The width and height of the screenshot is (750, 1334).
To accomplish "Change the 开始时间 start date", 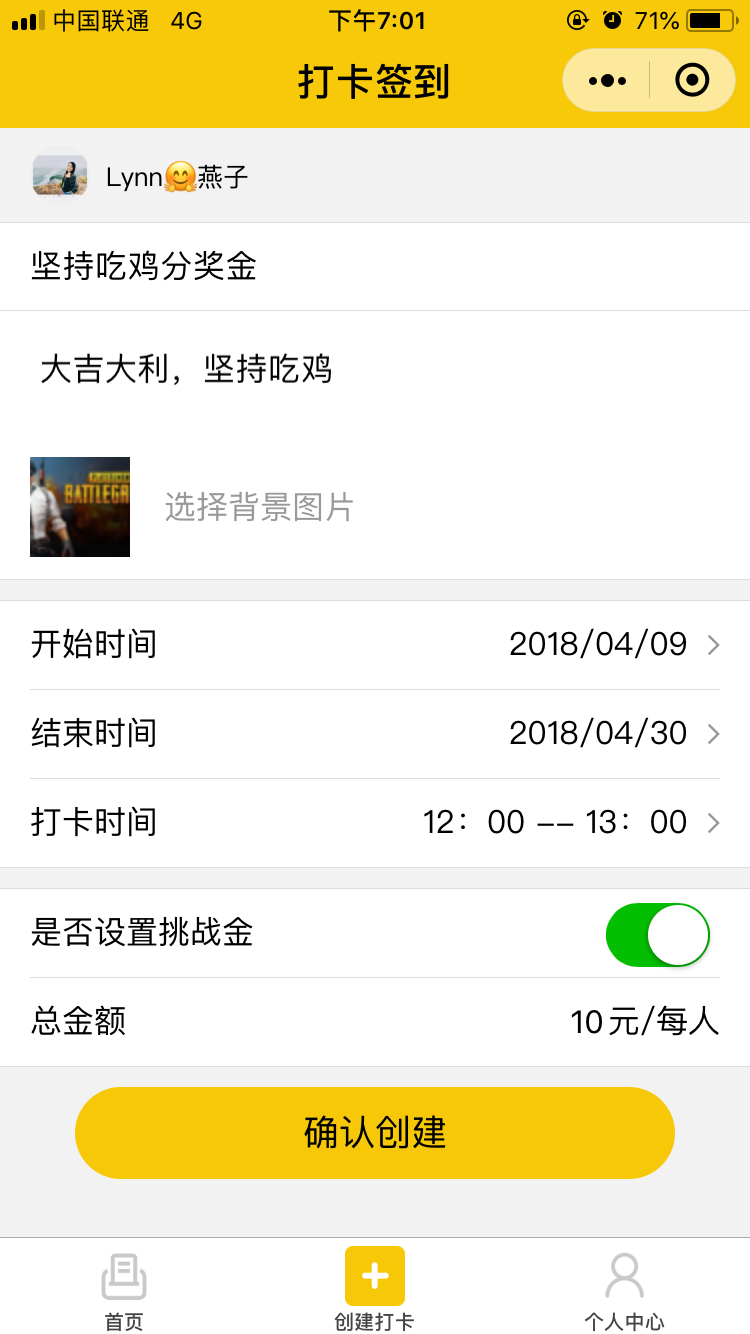I will (375, 644).
